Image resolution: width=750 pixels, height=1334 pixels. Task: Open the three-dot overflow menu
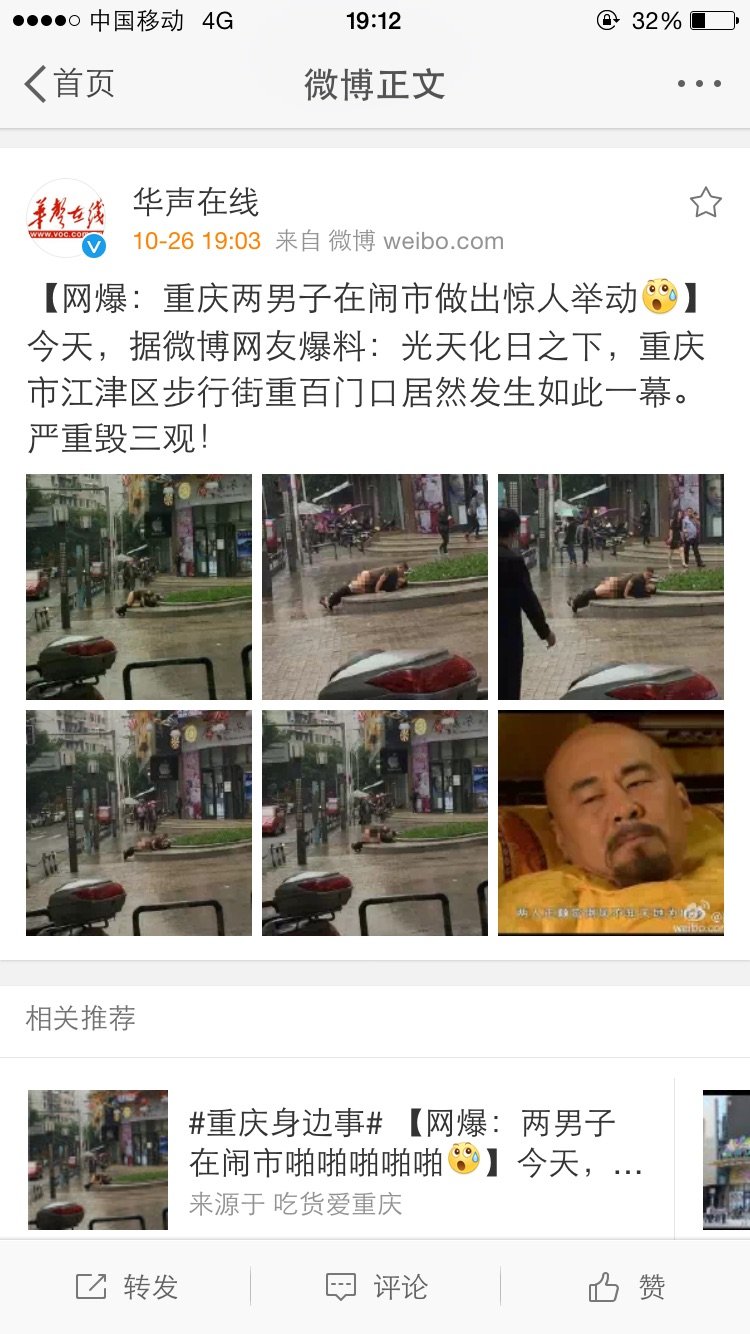tap(698, 84)
